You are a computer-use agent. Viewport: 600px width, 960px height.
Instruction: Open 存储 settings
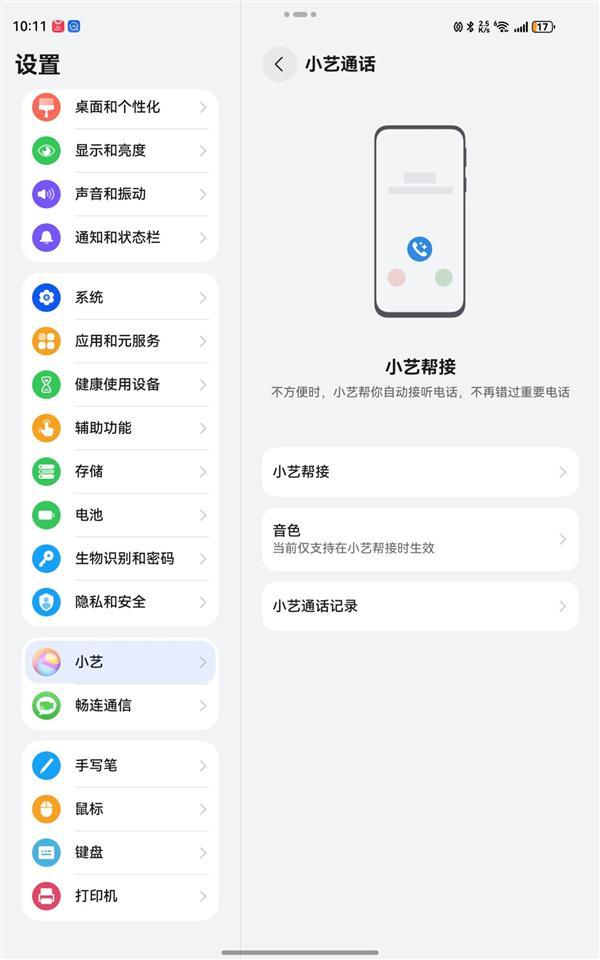[120, 471]
